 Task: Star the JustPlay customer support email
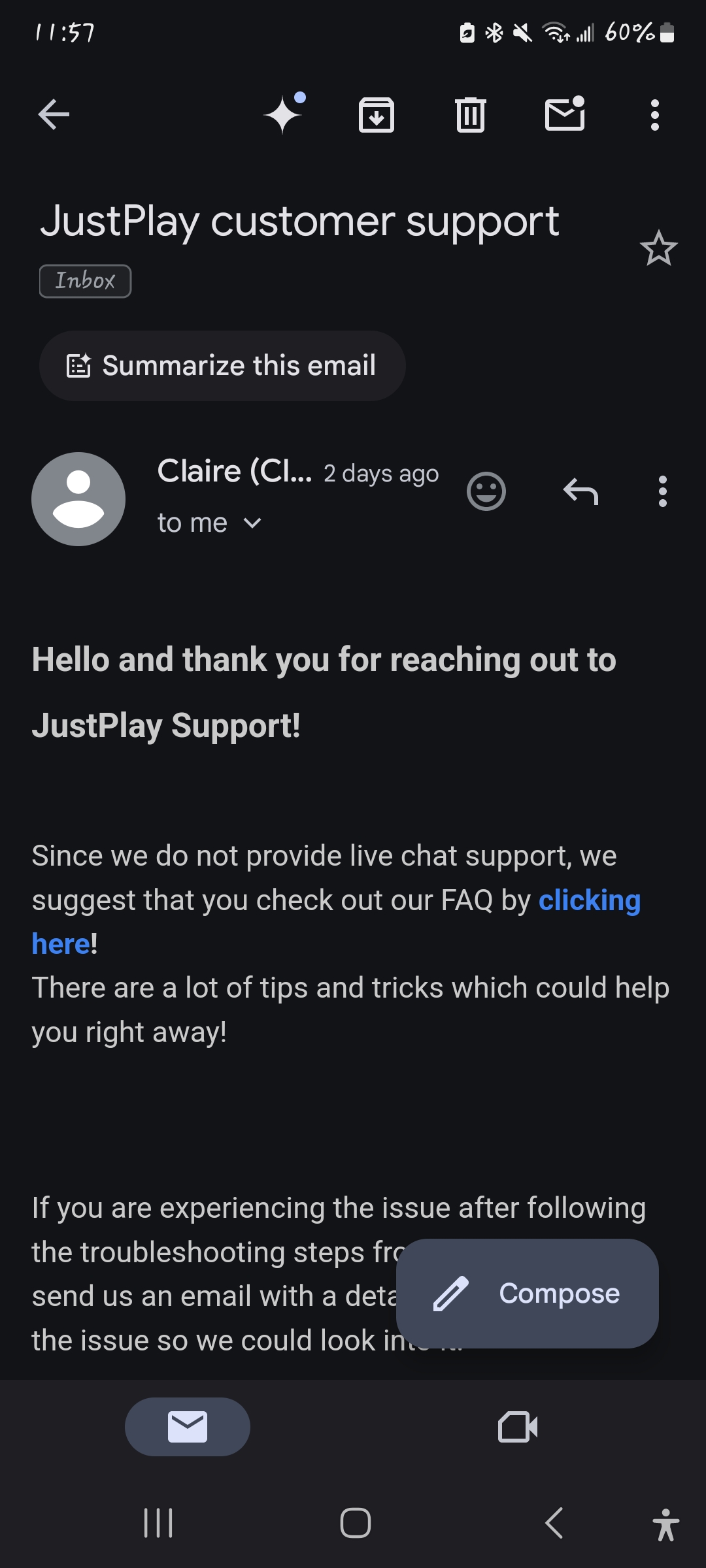pyautogui.click(x=659, y=248)
